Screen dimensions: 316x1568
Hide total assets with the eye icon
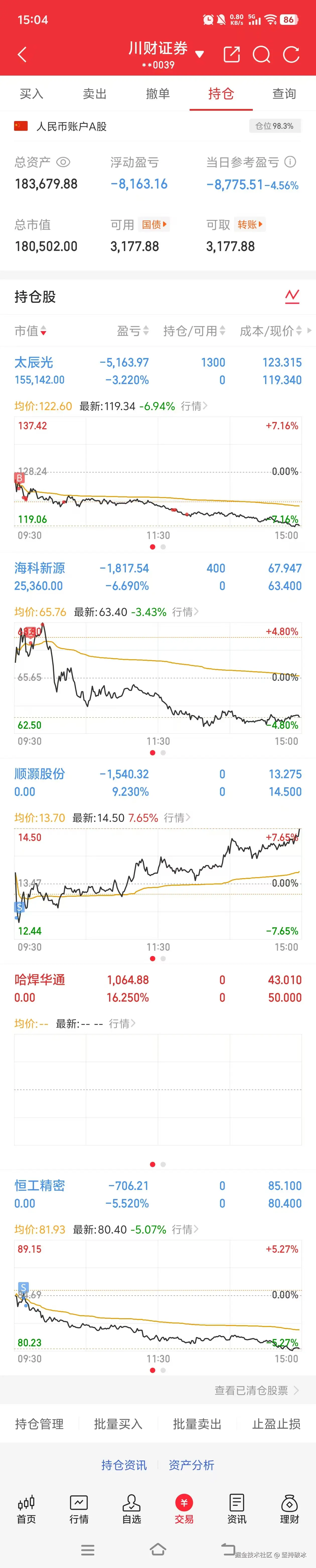click(x=63, y=162)
